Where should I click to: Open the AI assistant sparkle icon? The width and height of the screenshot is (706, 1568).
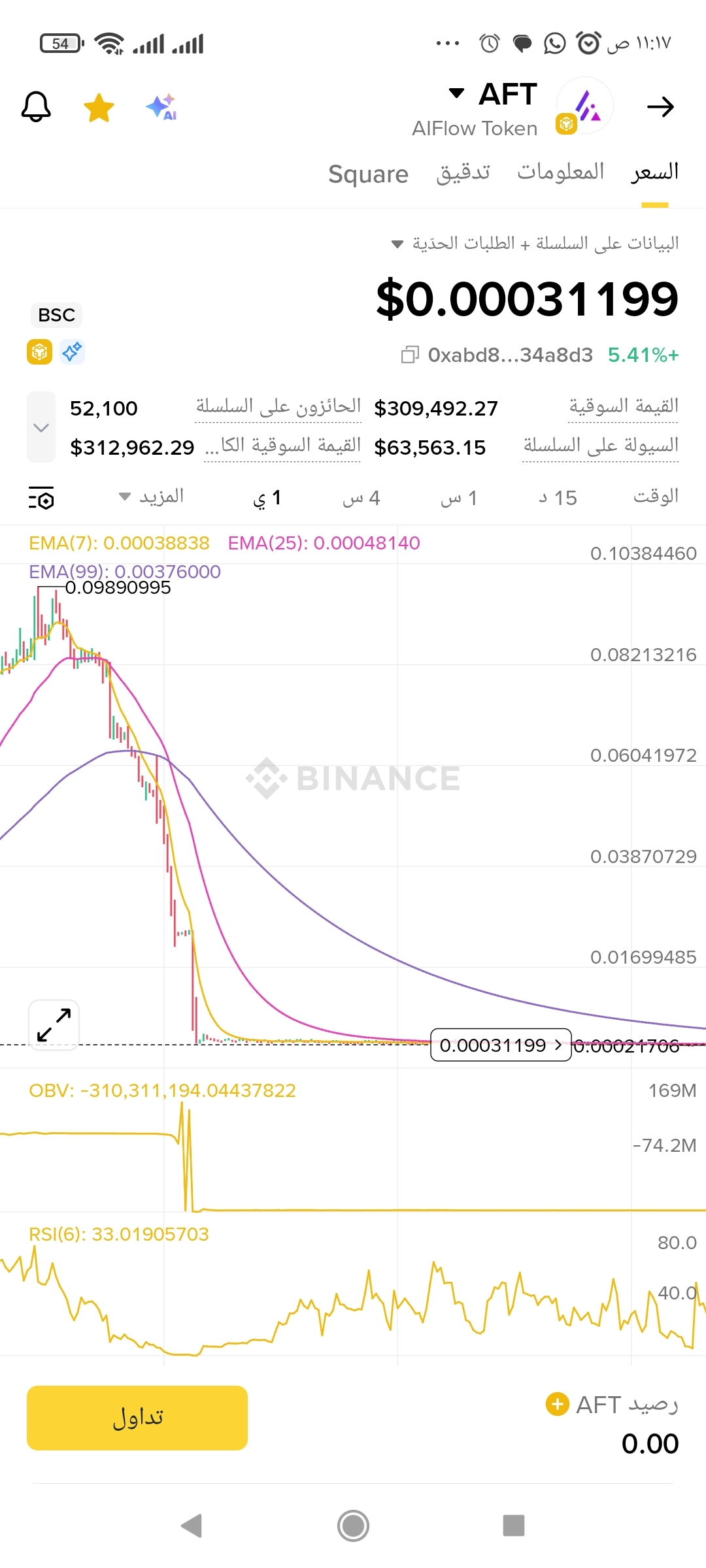click(161, 106)
